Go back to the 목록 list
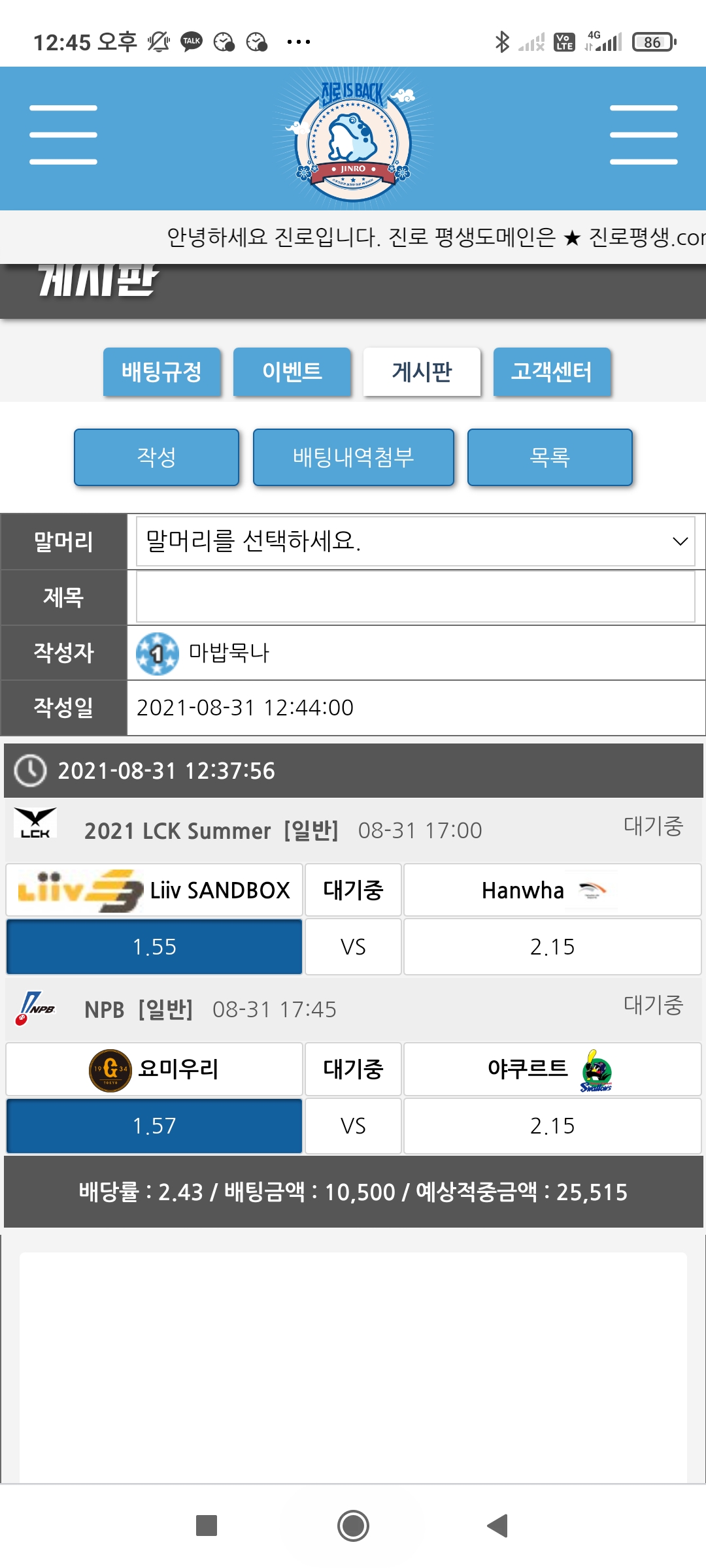 tap(550, 457)
